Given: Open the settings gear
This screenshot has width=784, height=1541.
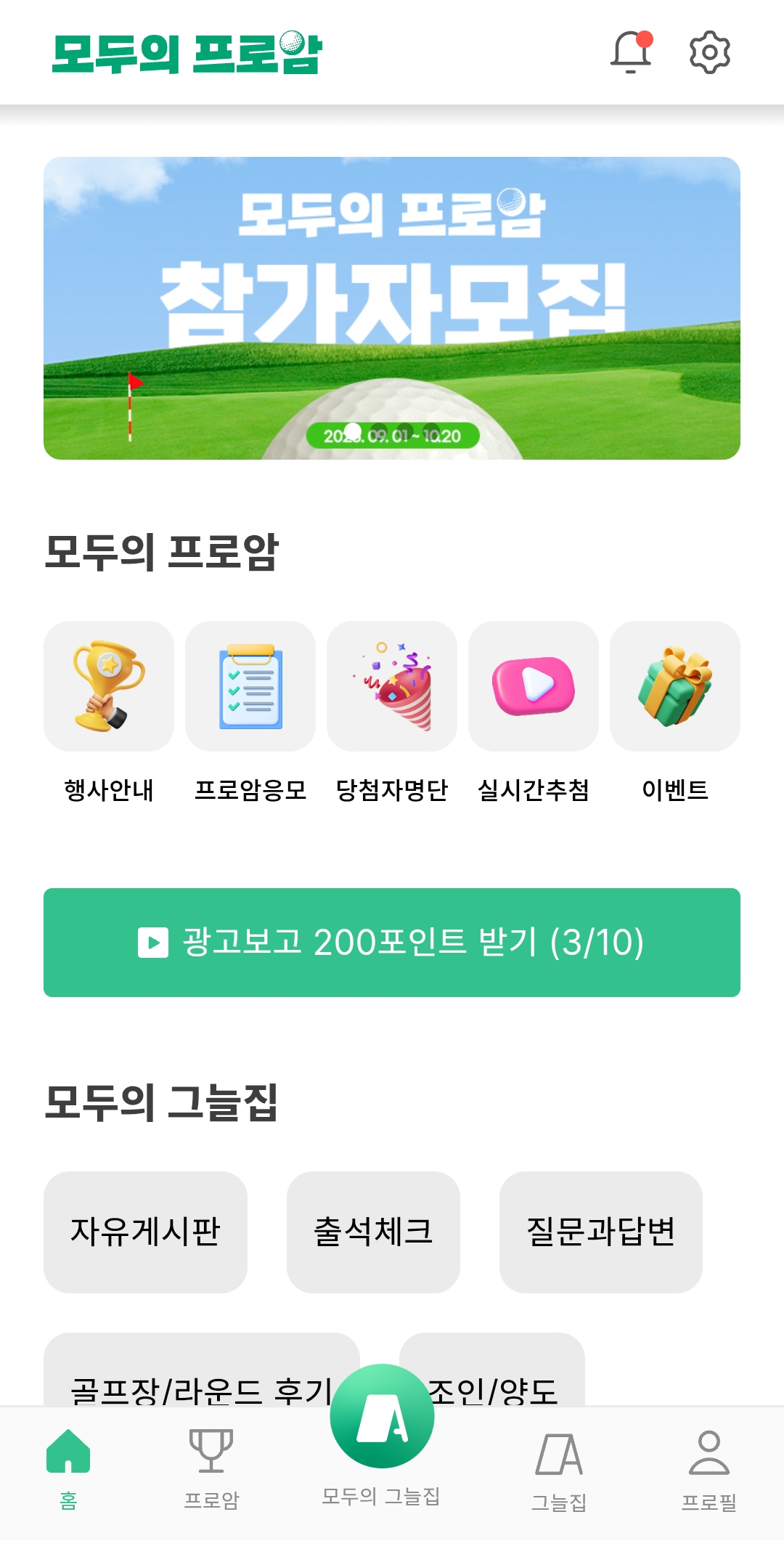Looking at the screenshot, I should click(709, 52).
